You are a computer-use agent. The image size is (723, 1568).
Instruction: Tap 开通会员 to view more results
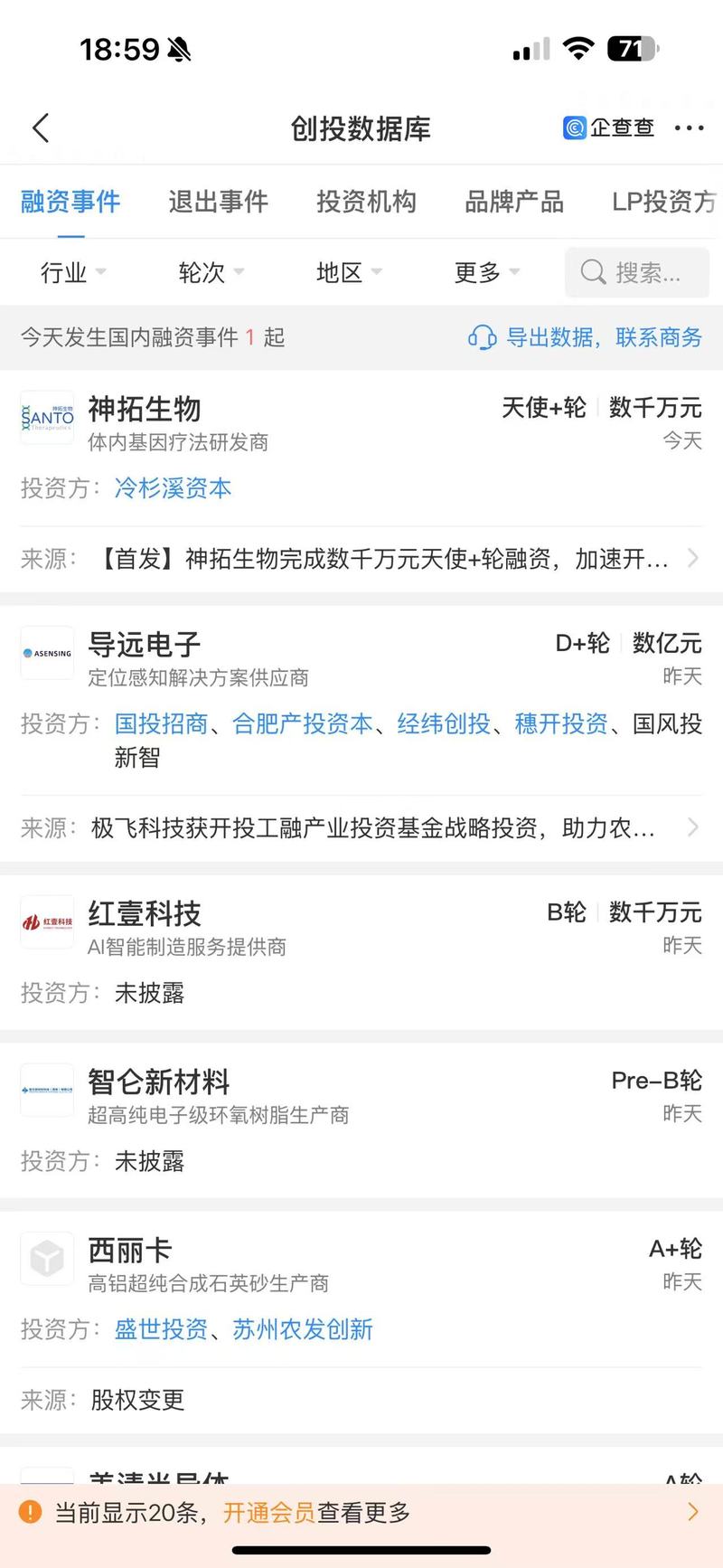tap(268, 1512)
